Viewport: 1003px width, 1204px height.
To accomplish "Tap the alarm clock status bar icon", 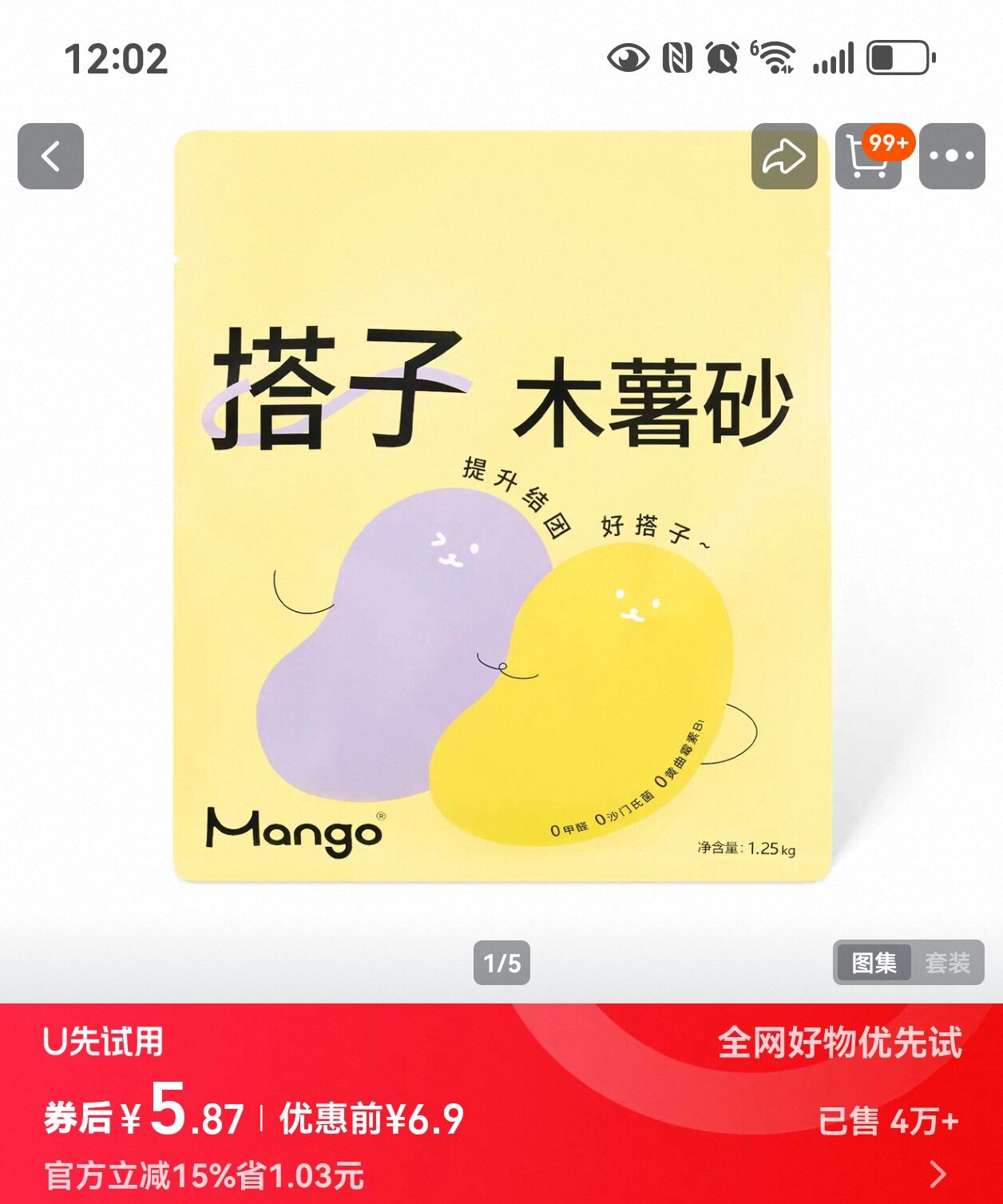I will pyautogui.click(x=720, y=56).
